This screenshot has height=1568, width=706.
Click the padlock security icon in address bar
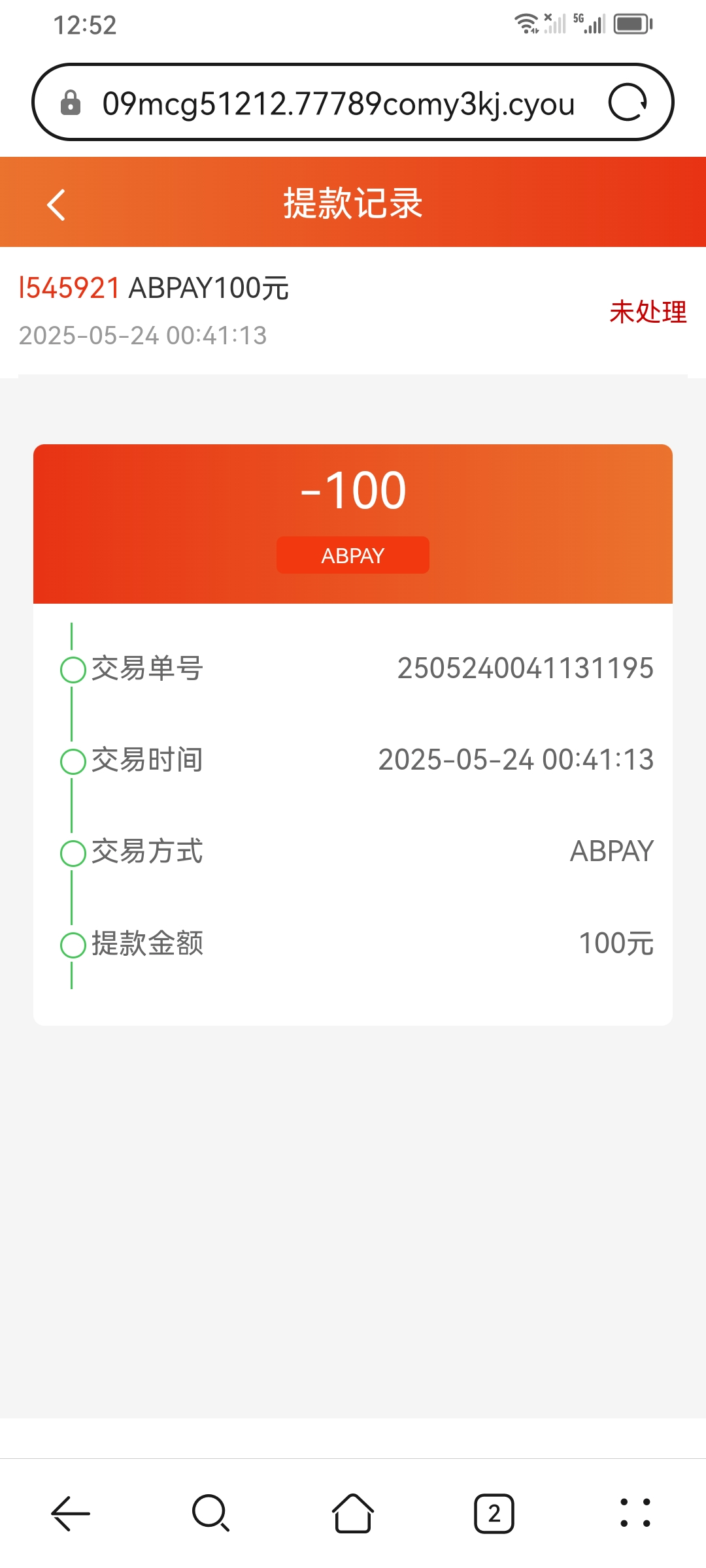[71, 103]
